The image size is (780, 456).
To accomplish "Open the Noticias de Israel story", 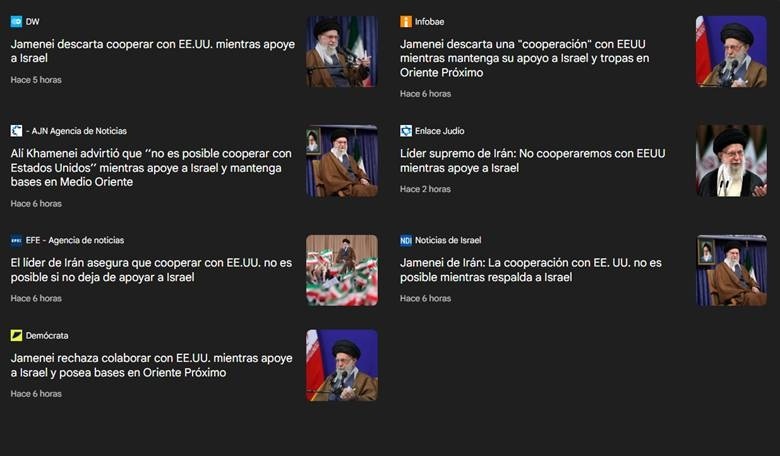I will click(530, 269).
